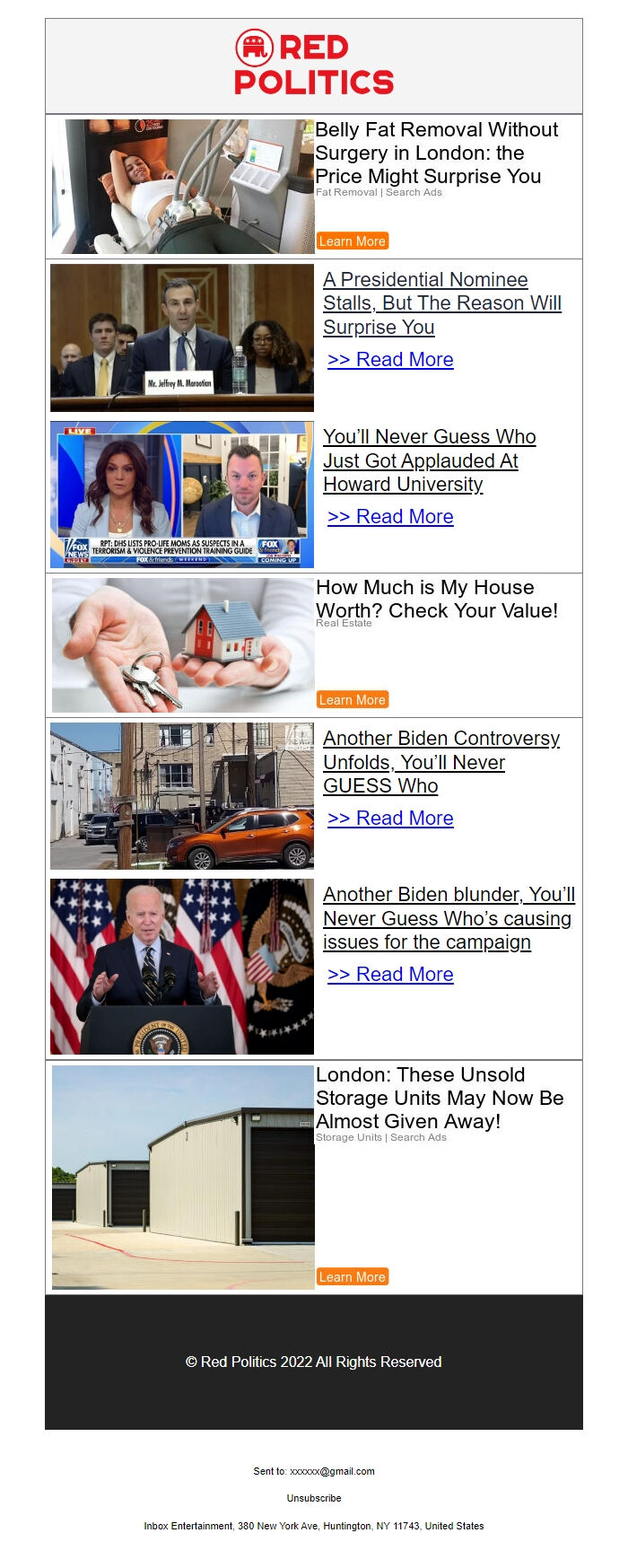Open the storage units ad image
628x1568 pixels.
[183, 1178]
